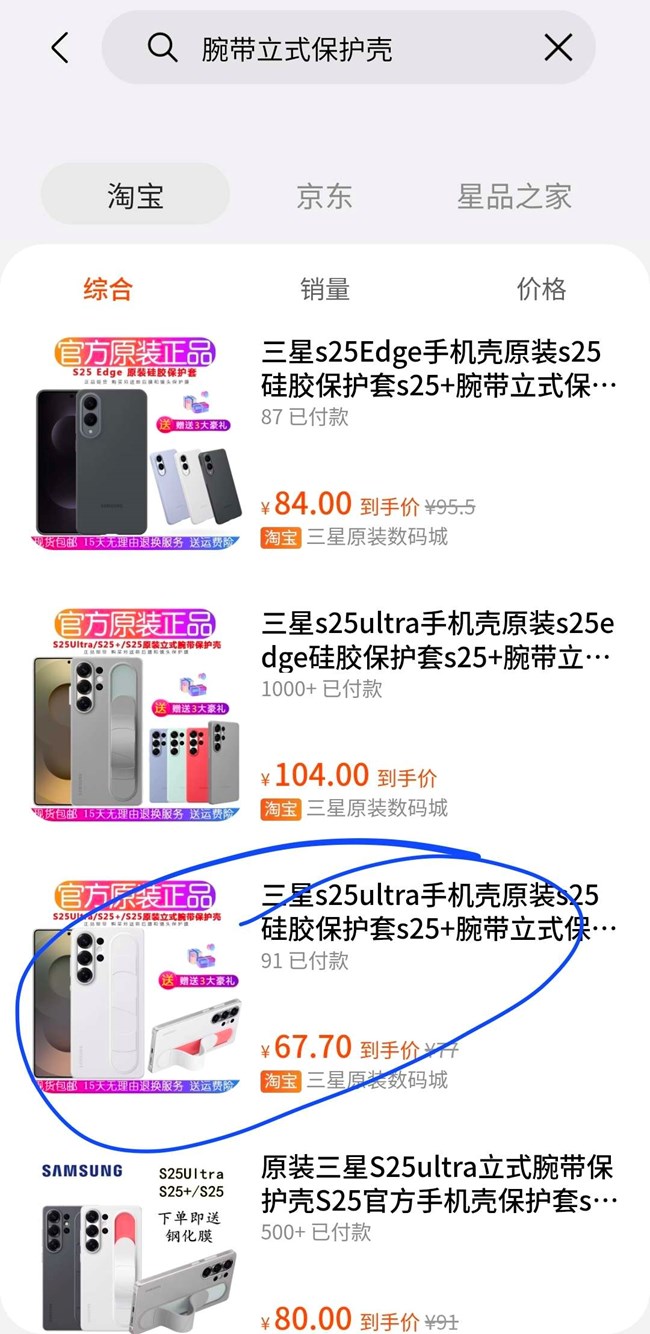Switch to the 京东 tab
The height and width of the screenshot is (1334, 650).
[x=324, y=195]
